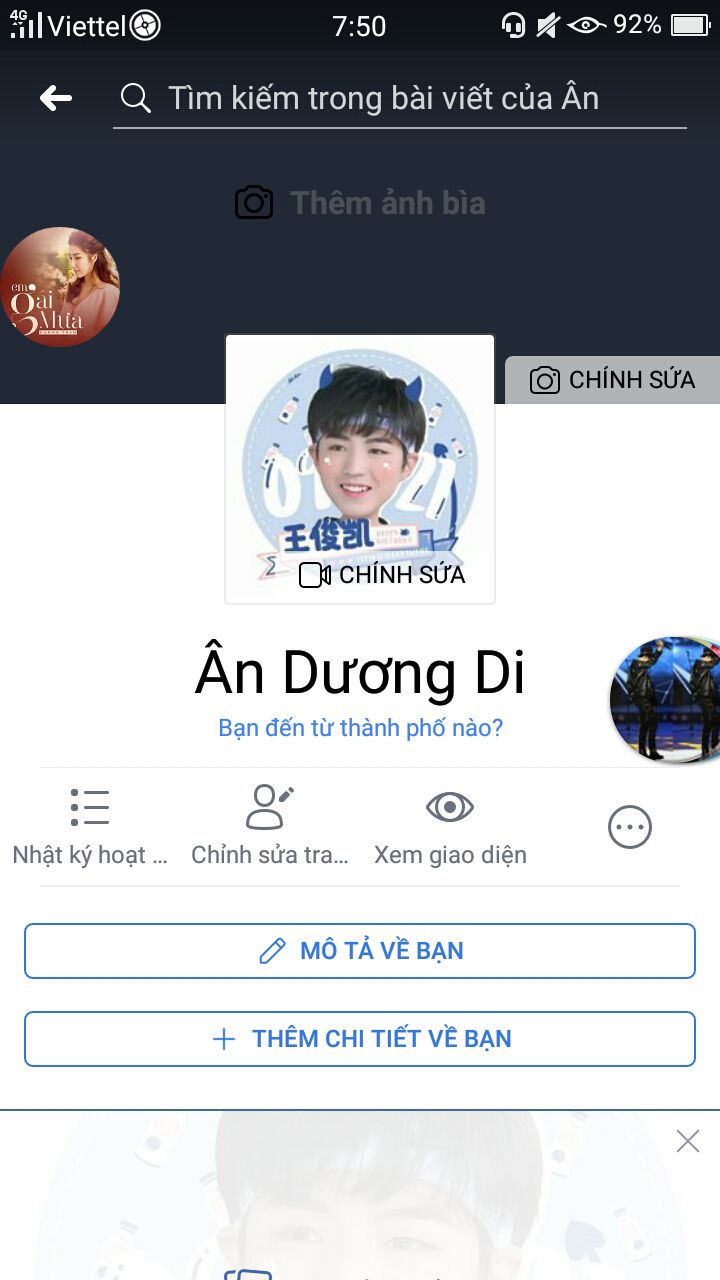The image size is (720, 1280).
Task: Go back using the arrow icon
Action: pyautogui.click(x=56, y=98)
